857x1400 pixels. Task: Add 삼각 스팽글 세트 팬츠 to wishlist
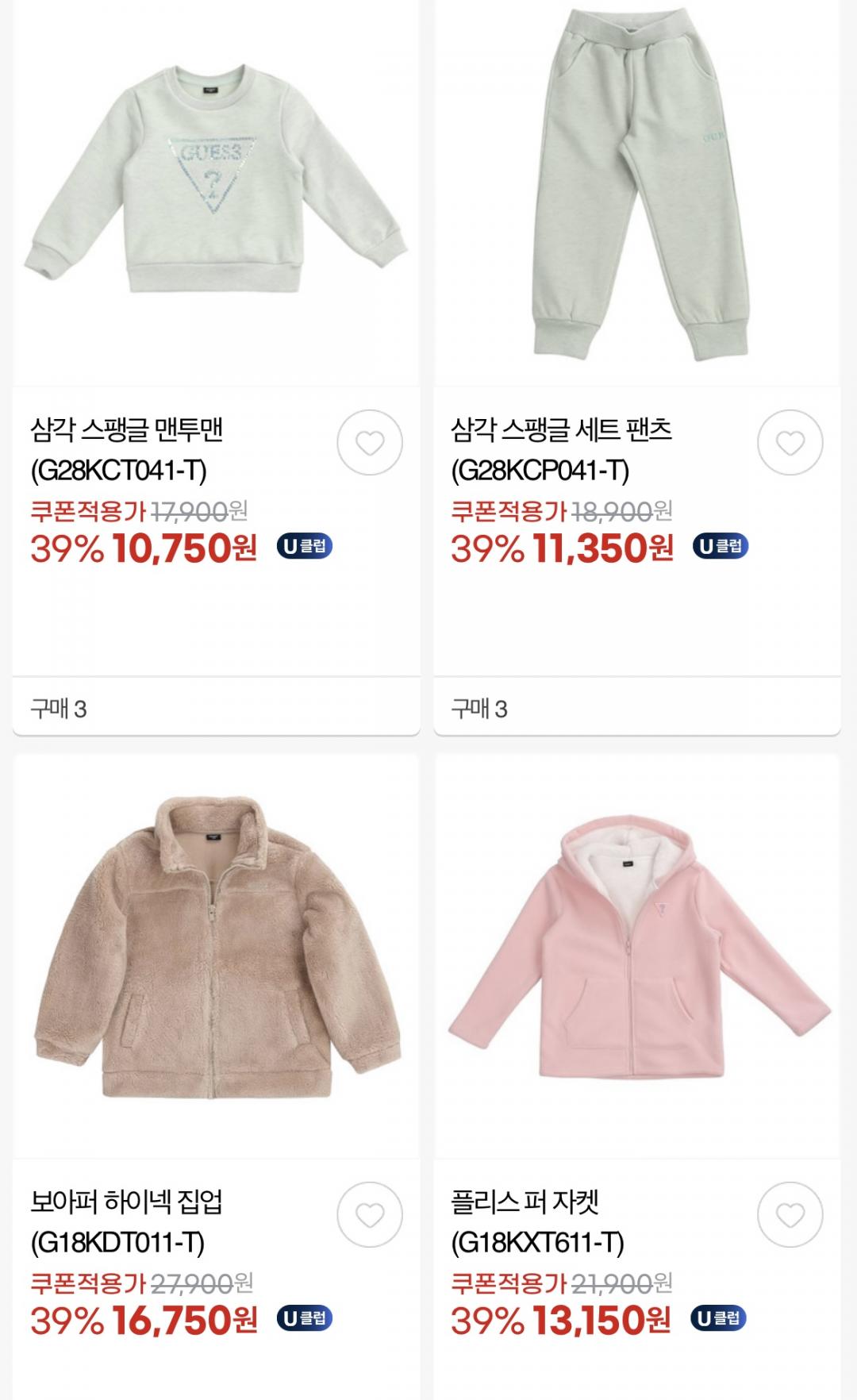790,443
